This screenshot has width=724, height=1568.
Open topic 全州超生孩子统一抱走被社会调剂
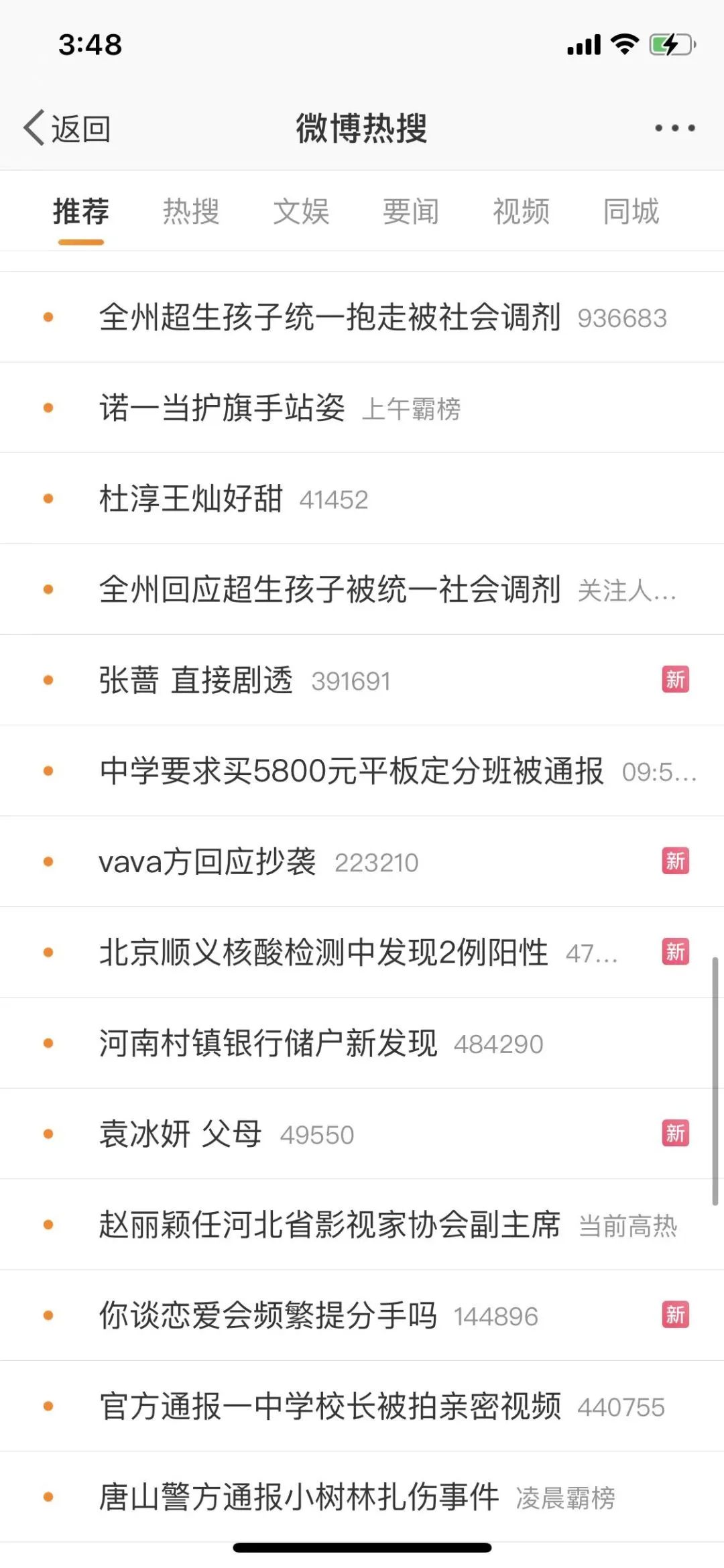point(329,317)
